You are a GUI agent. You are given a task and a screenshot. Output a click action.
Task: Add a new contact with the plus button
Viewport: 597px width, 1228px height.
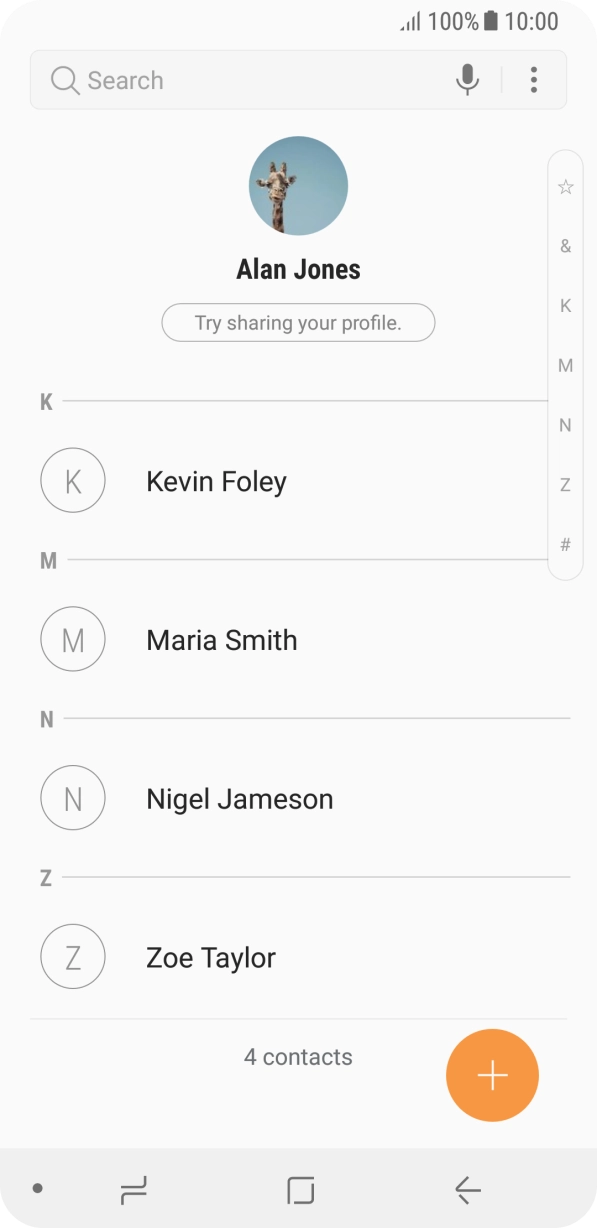[x=492, y=1076]
